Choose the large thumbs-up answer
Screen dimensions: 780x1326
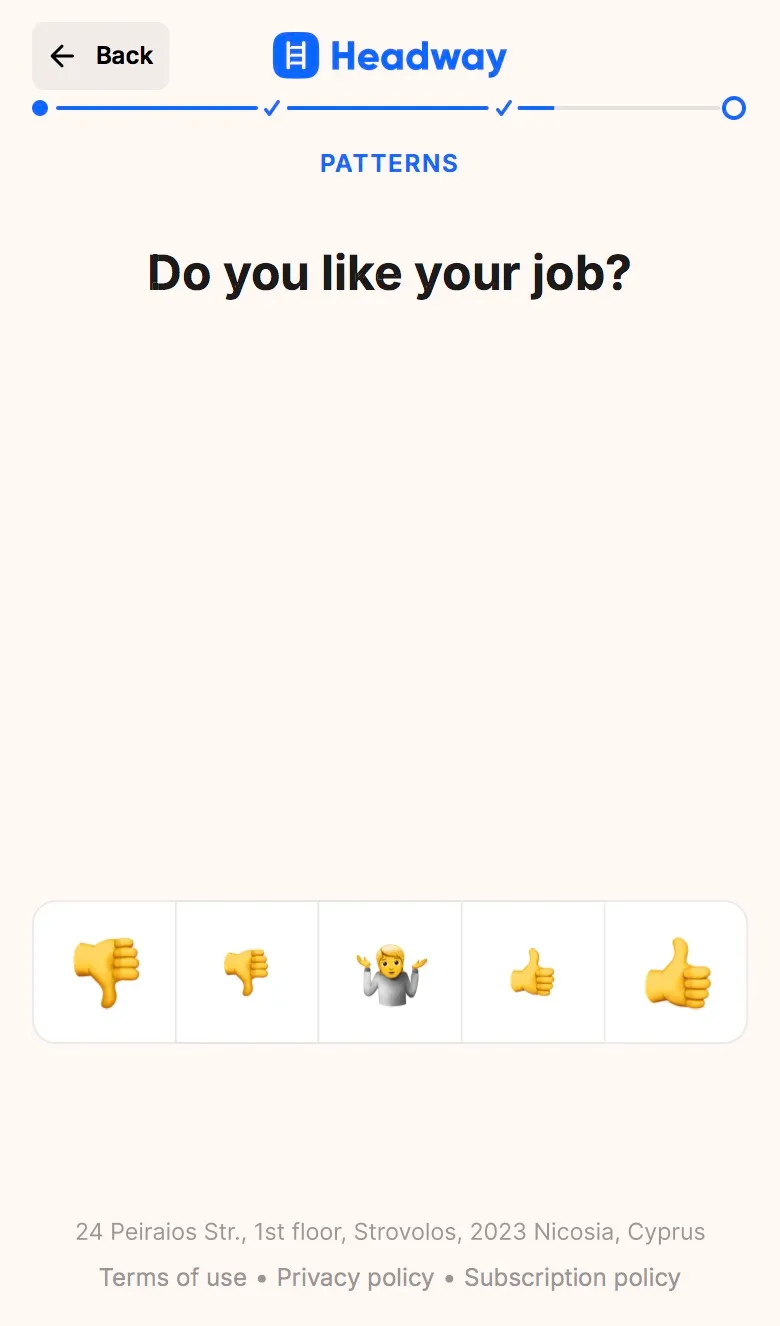click(676, 972)
